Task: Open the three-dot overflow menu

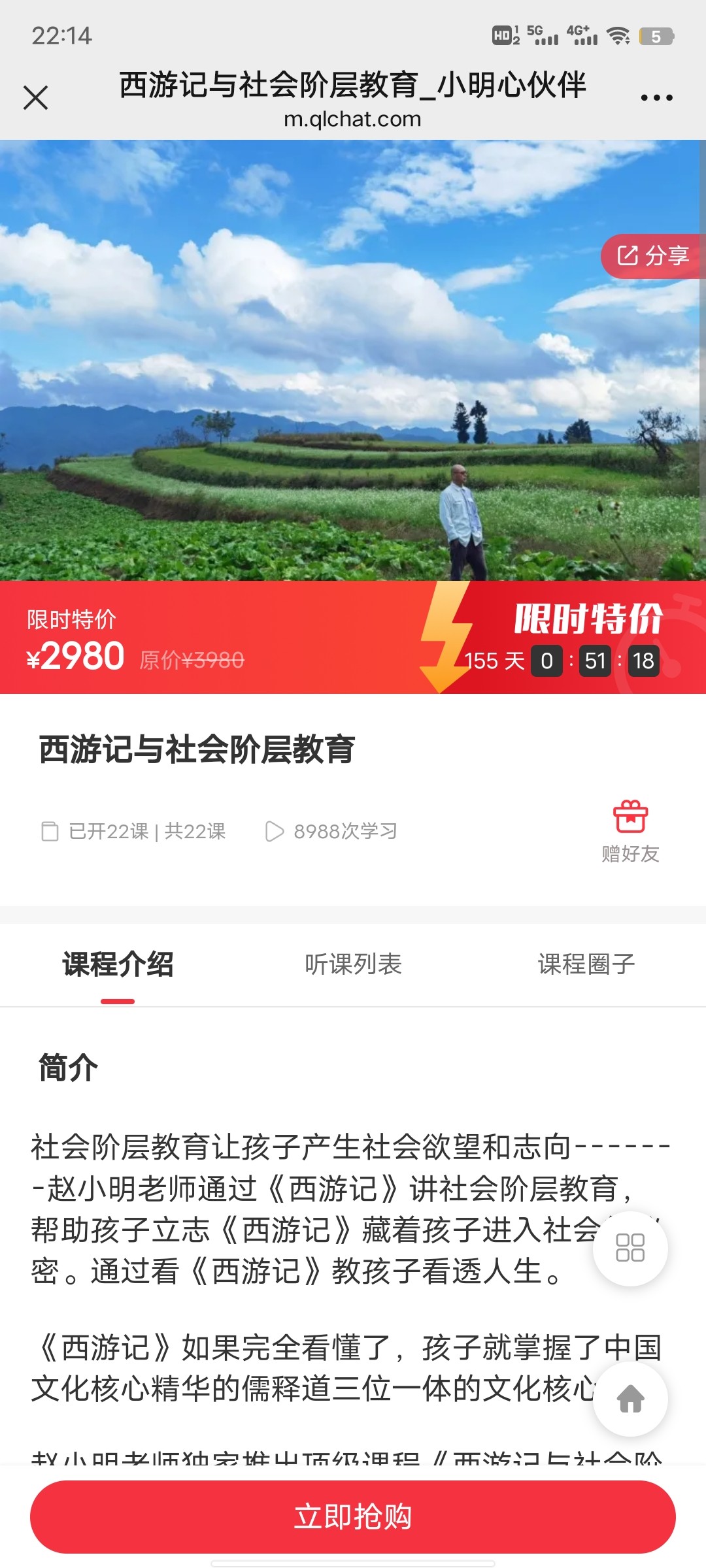Action: (656, 98)
